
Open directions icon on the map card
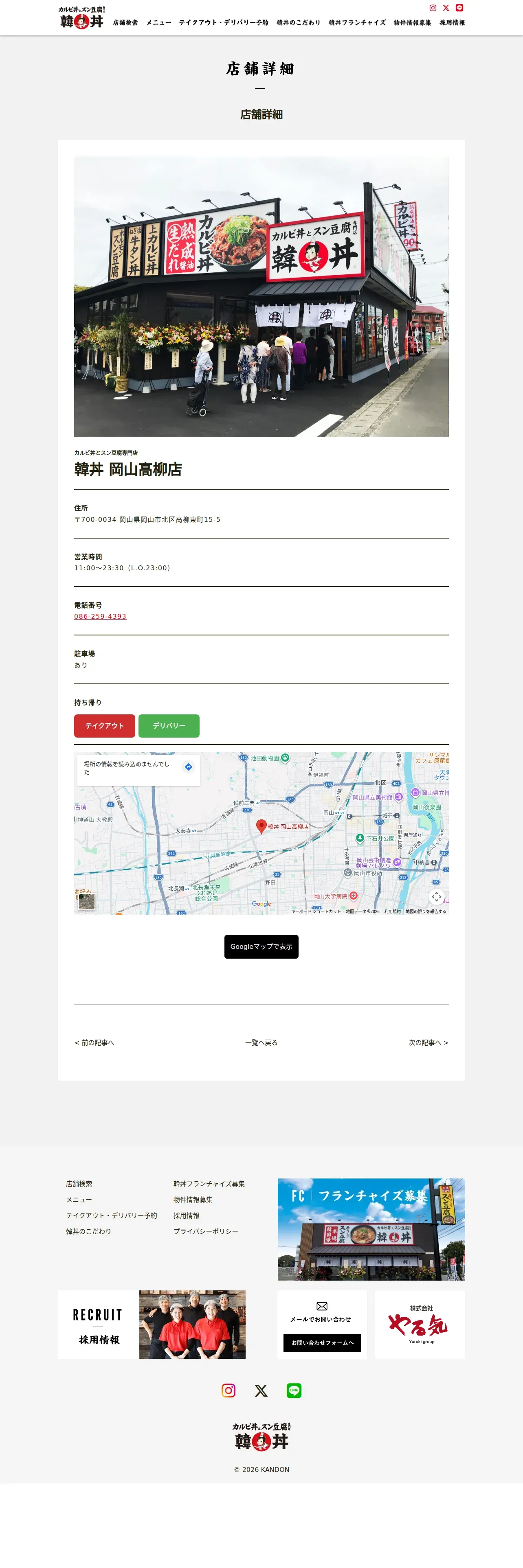coord(189,767)
